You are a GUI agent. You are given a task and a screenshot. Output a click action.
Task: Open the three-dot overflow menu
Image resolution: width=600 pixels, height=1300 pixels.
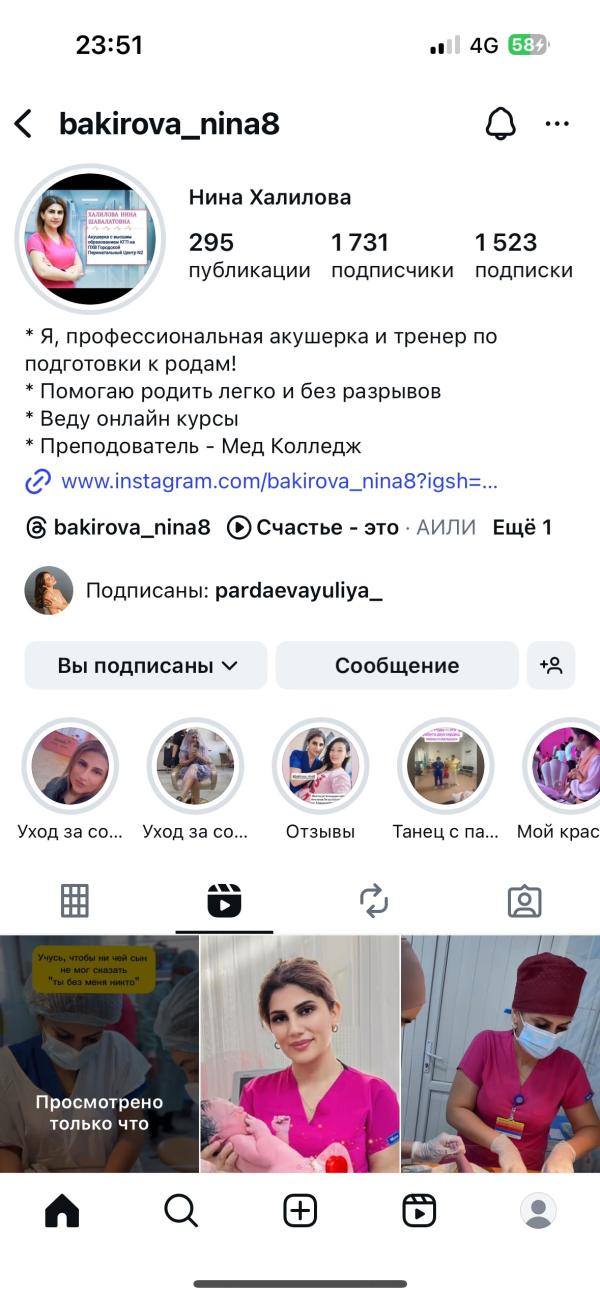click(x=557, y=124)
